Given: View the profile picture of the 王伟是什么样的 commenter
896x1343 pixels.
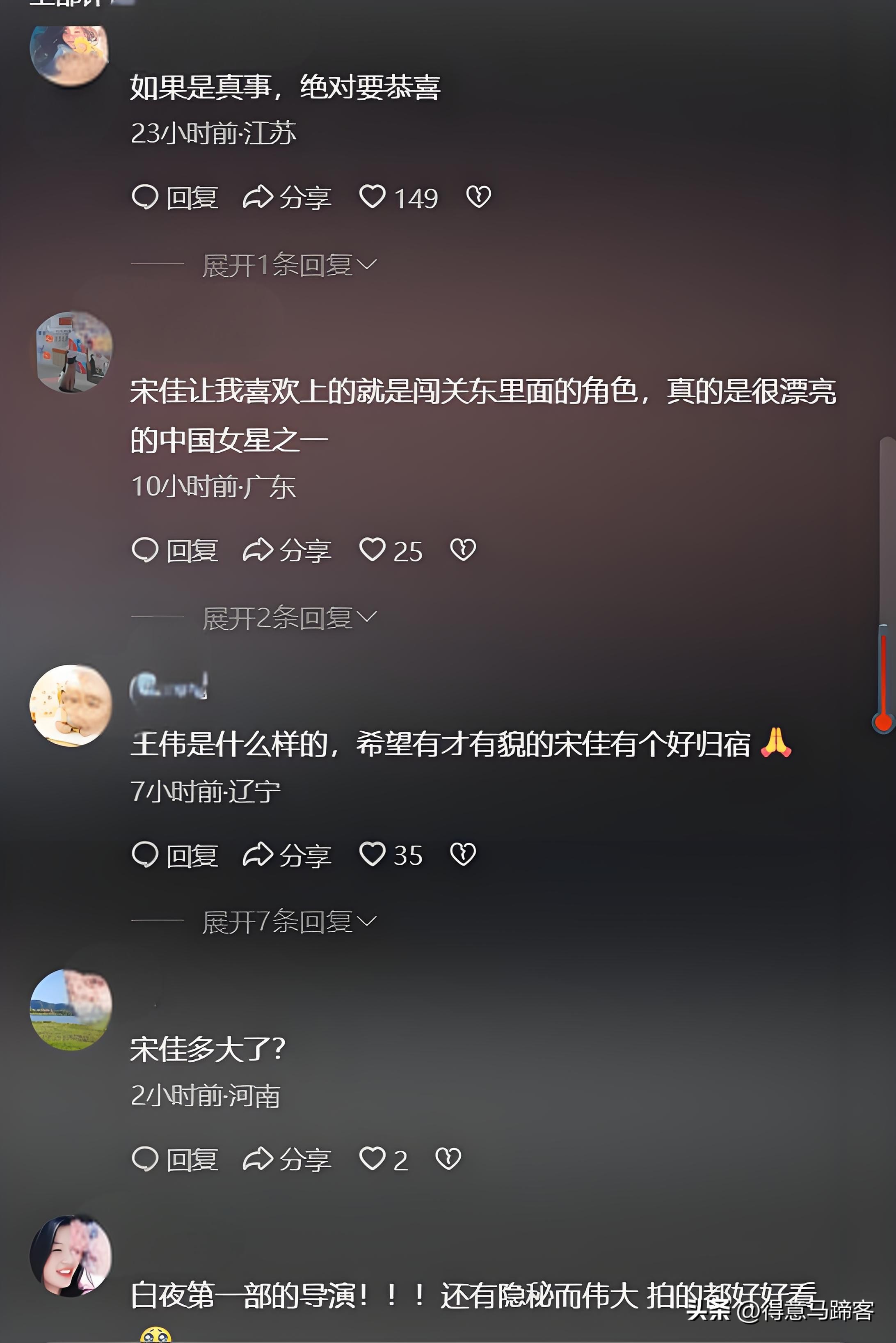Looking at the screenshot, I should [x=71, y=705].
